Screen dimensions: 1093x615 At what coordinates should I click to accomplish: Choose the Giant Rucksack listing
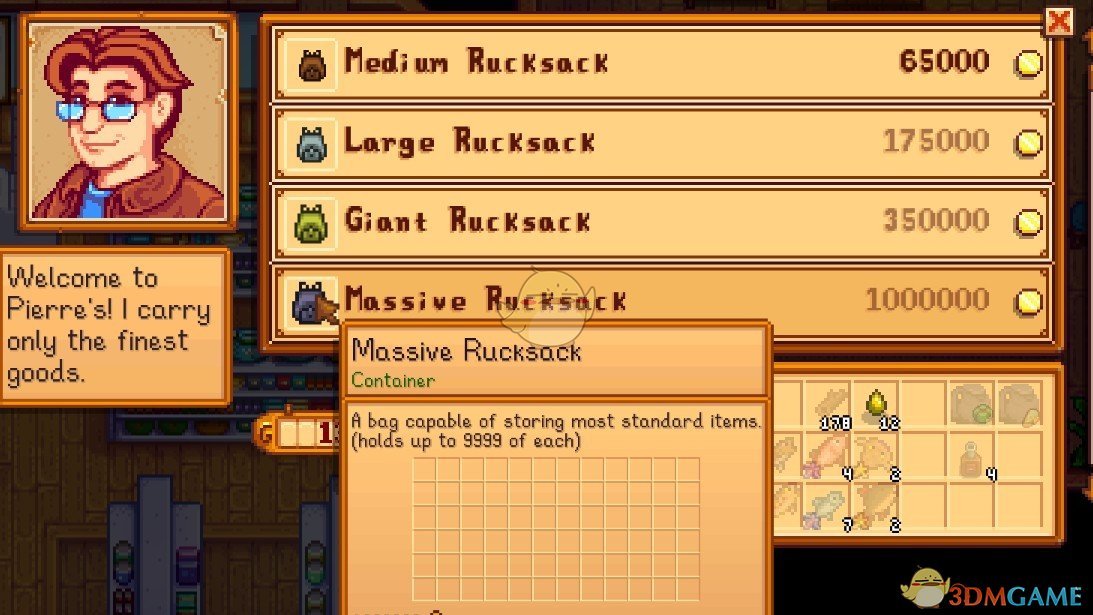[662, 220]
